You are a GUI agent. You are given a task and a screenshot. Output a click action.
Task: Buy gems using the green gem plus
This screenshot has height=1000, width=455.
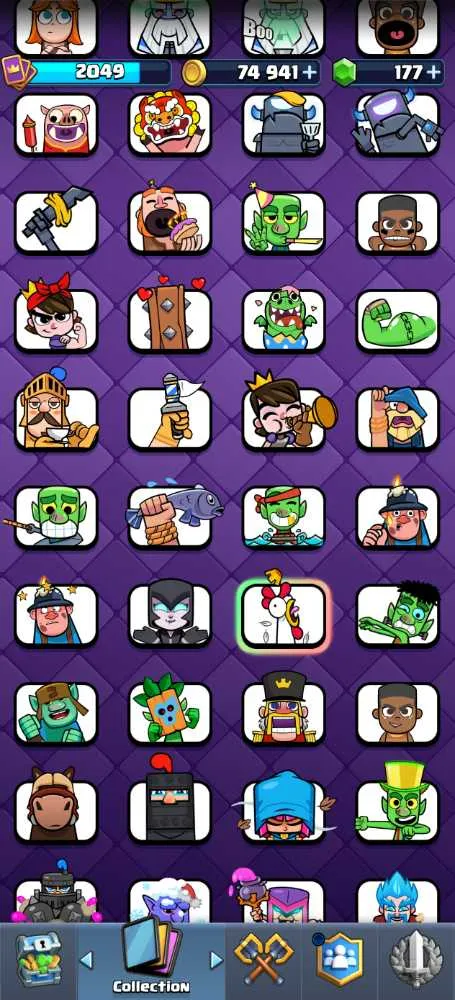click(x=435, y=72)
